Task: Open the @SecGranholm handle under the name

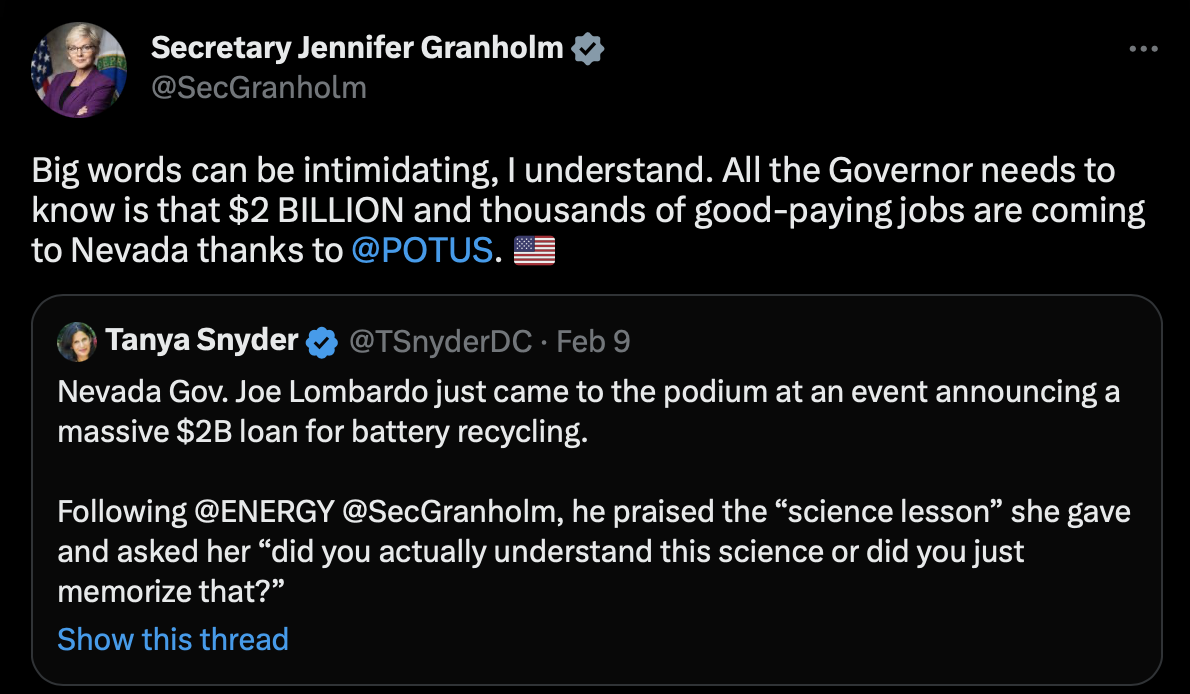Action: click(258, 88)
